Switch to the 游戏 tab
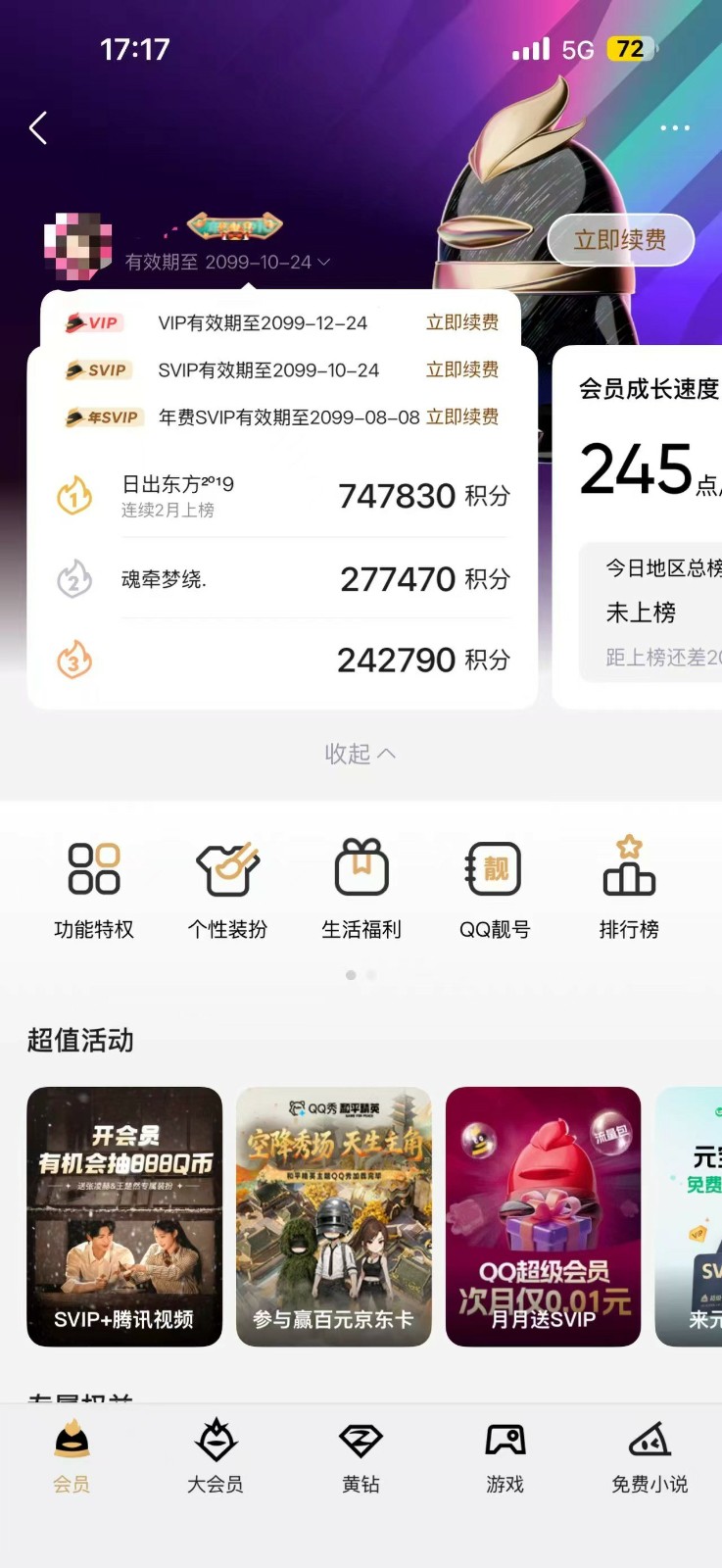 click(x=505, y=1456)
